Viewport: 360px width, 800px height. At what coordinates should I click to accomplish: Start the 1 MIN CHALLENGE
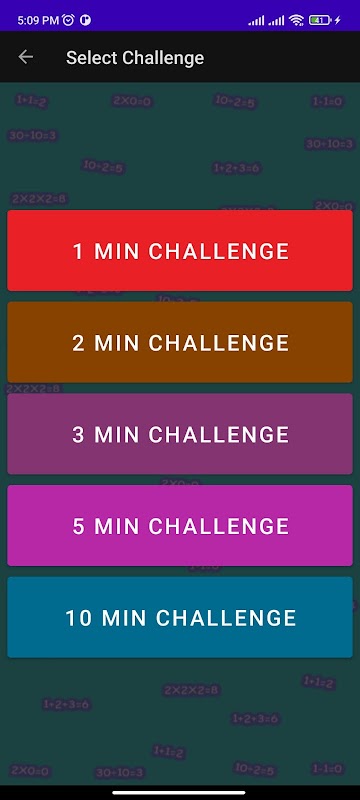(x=180, y=251)
